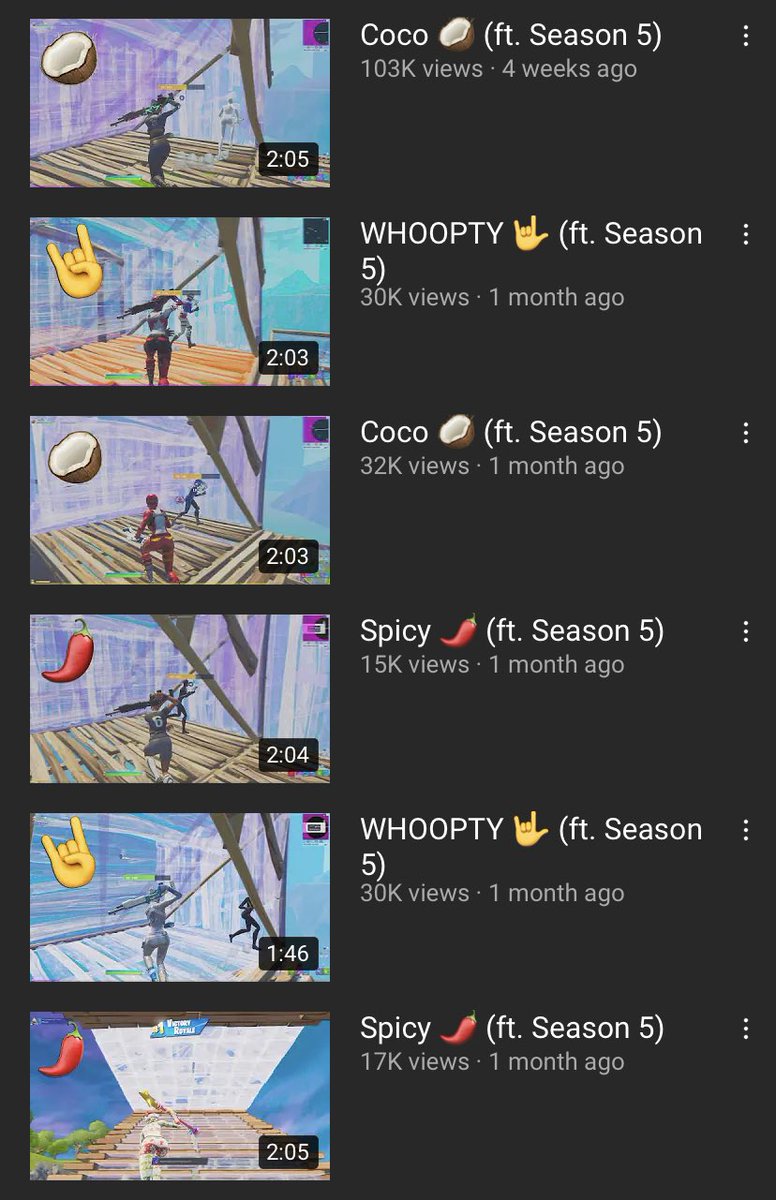Show more options for Spicy 17K views video

[746, 1029]
